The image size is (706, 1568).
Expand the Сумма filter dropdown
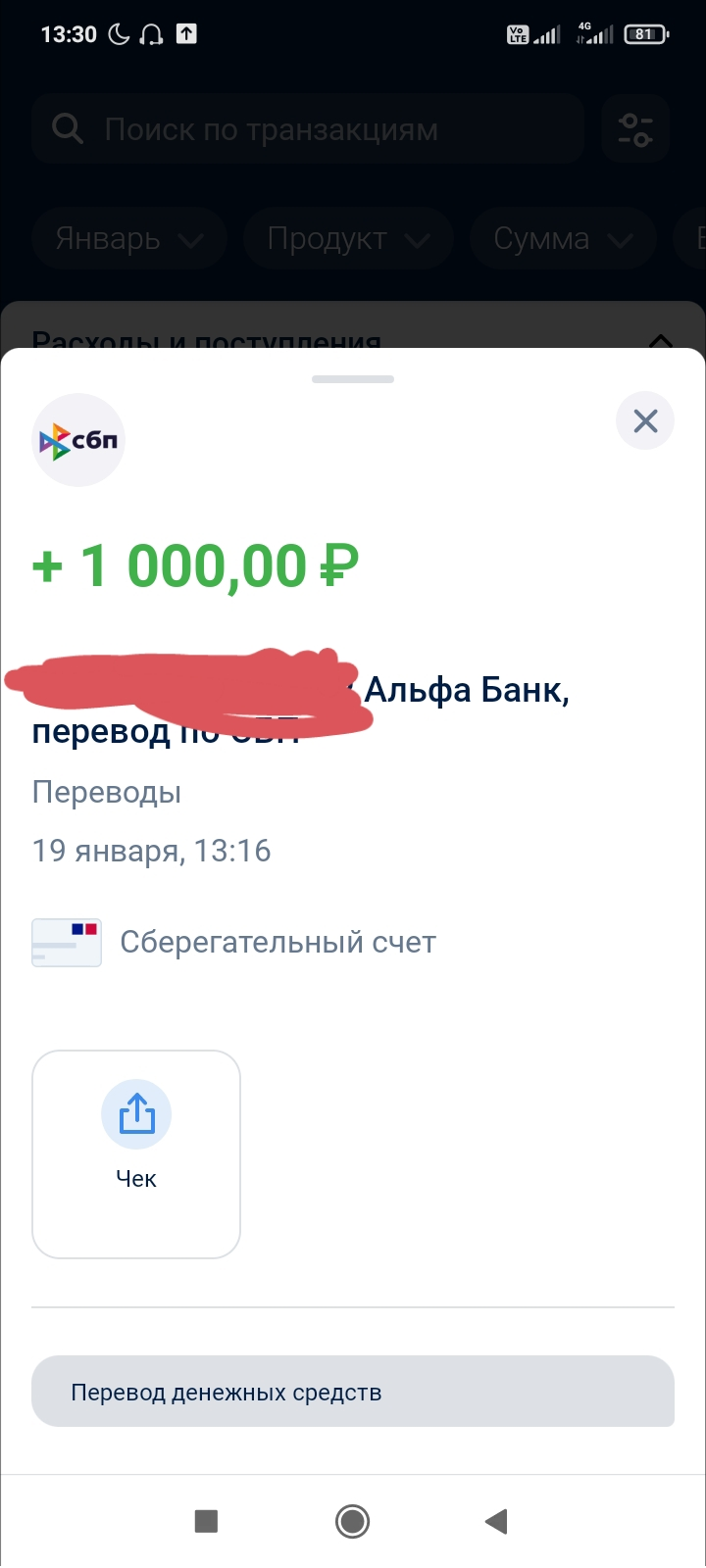click(563, 238)
